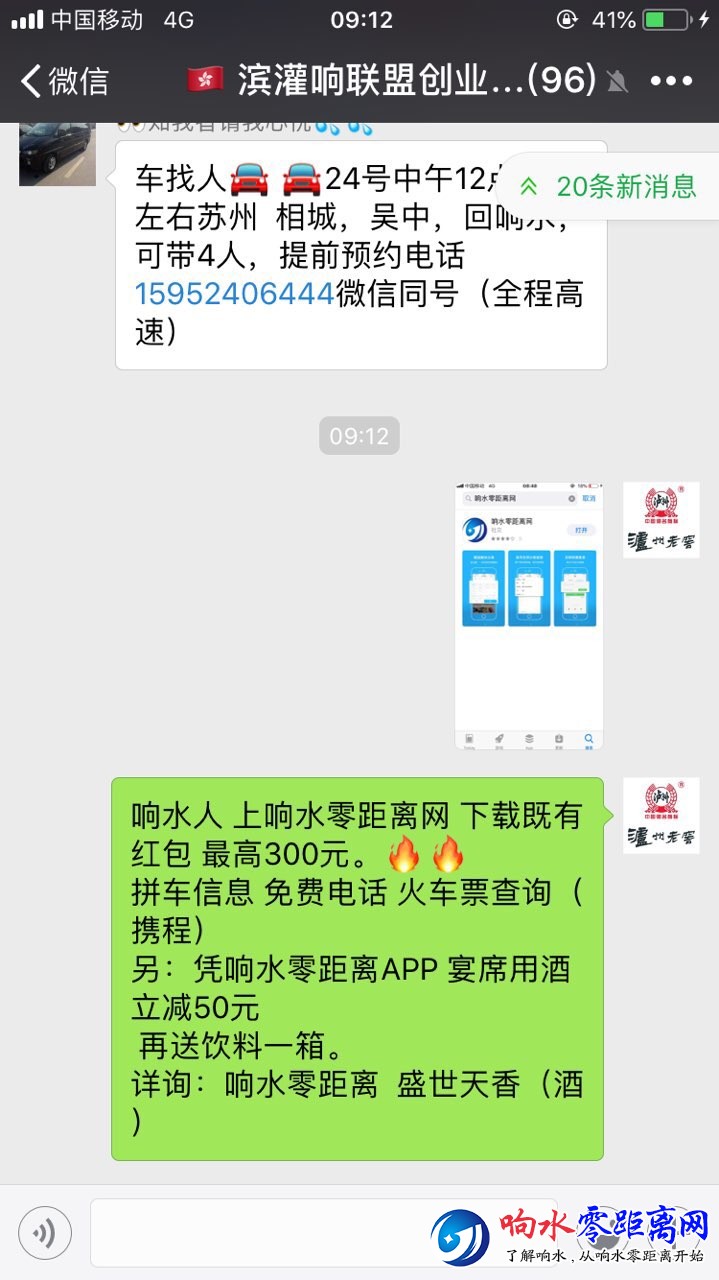Viewport: 719px width, 1280px height.
Task: Jump to the 20 new messages
Action: click(x=610, y=186)
